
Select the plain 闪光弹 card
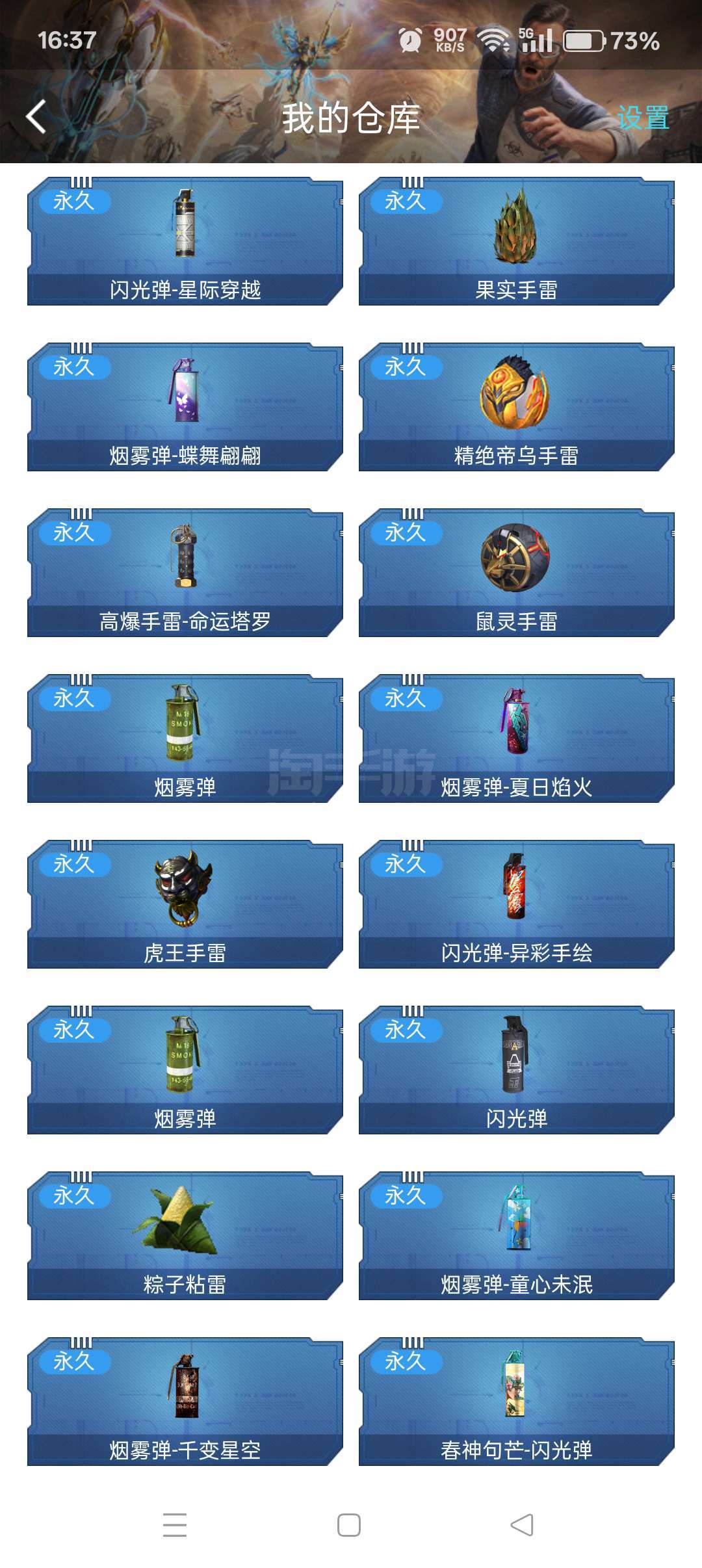(x=516, y=1070)
